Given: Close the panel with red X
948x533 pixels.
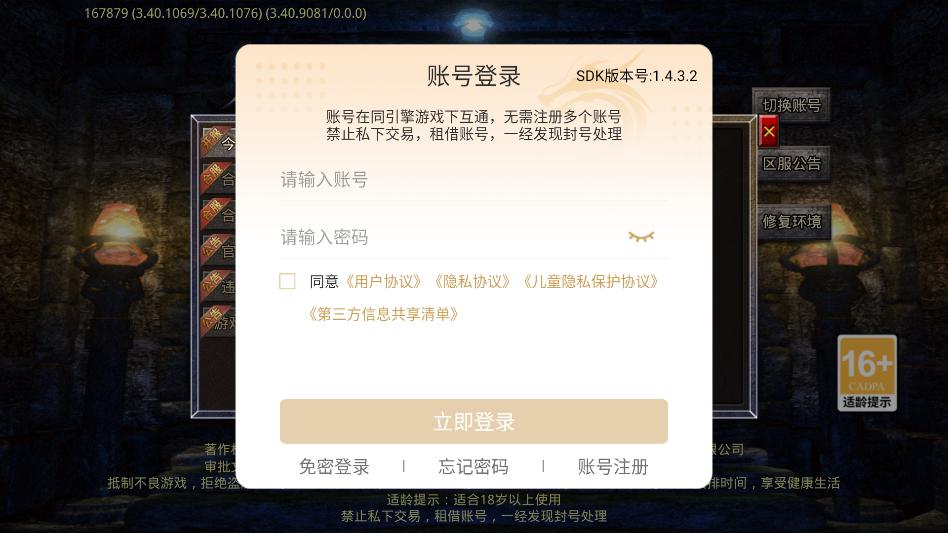Looking at the screenshot, I should point(768,132).
